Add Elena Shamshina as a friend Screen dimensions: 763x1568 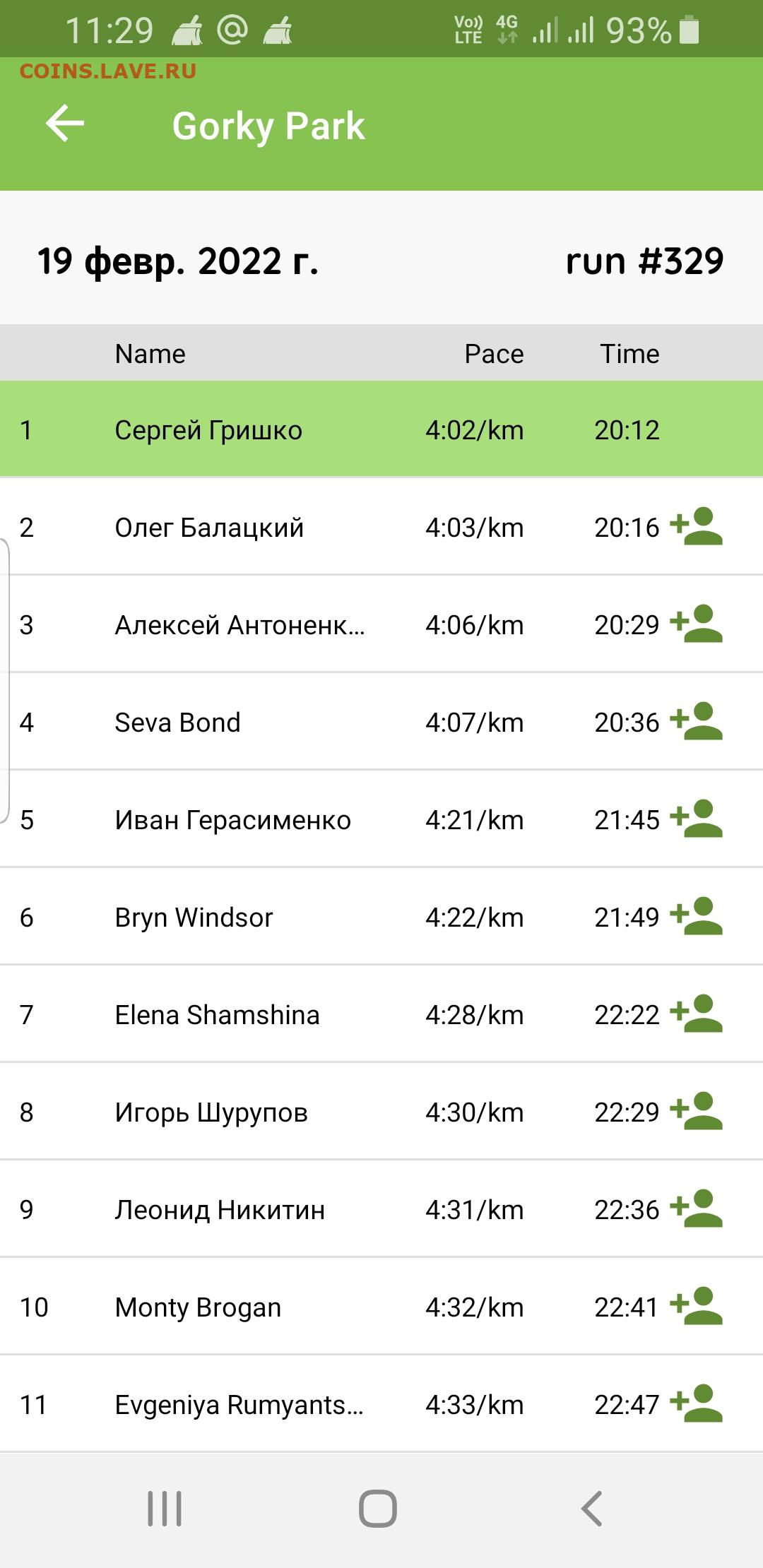point(696,1014)
